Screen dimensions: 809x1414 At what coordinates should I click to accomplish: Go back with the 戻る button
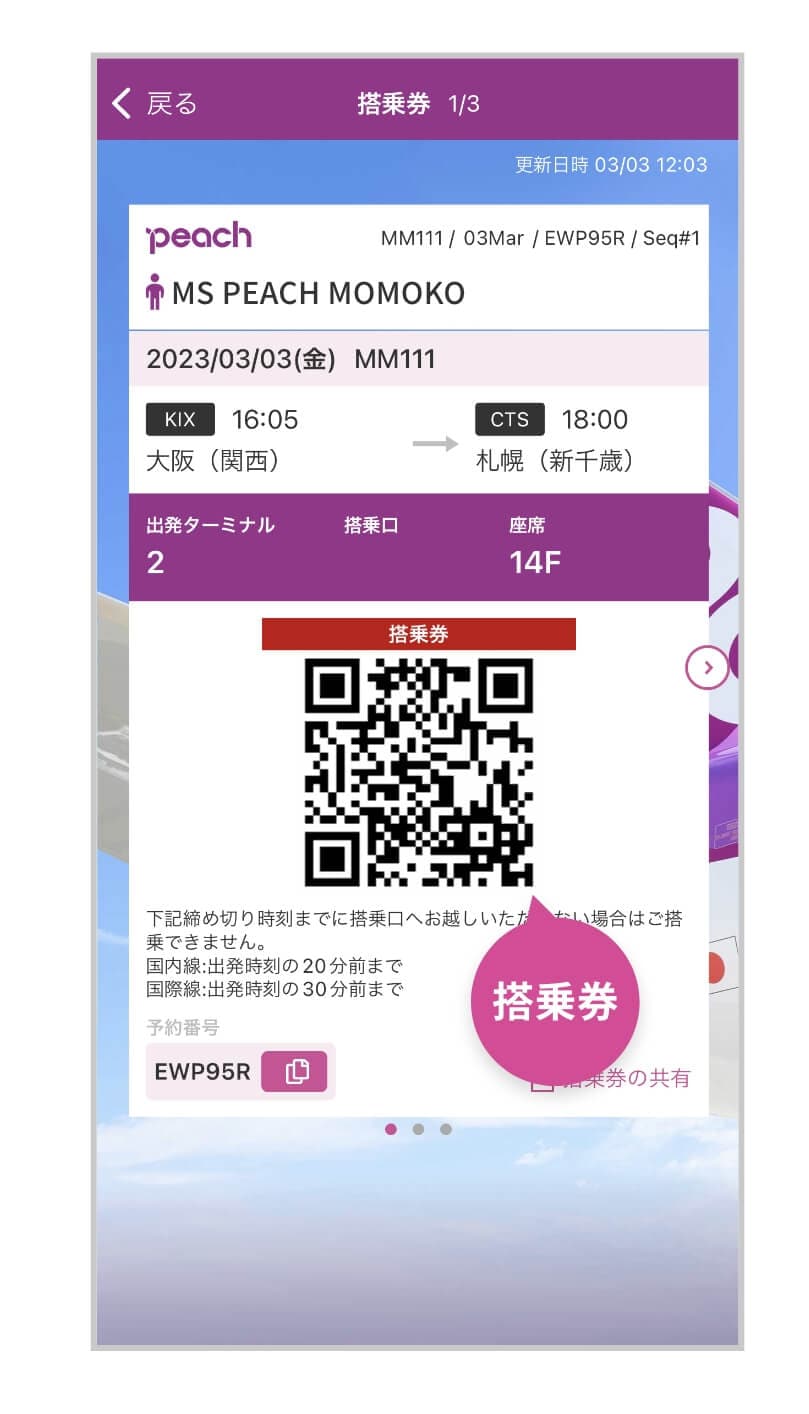pos(154,103)
